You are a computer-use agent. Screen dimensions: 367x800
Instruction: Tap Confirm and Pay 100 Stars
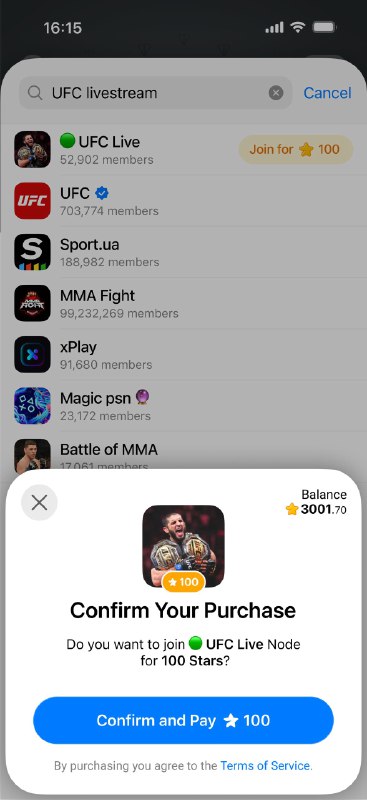click(183, 720)
